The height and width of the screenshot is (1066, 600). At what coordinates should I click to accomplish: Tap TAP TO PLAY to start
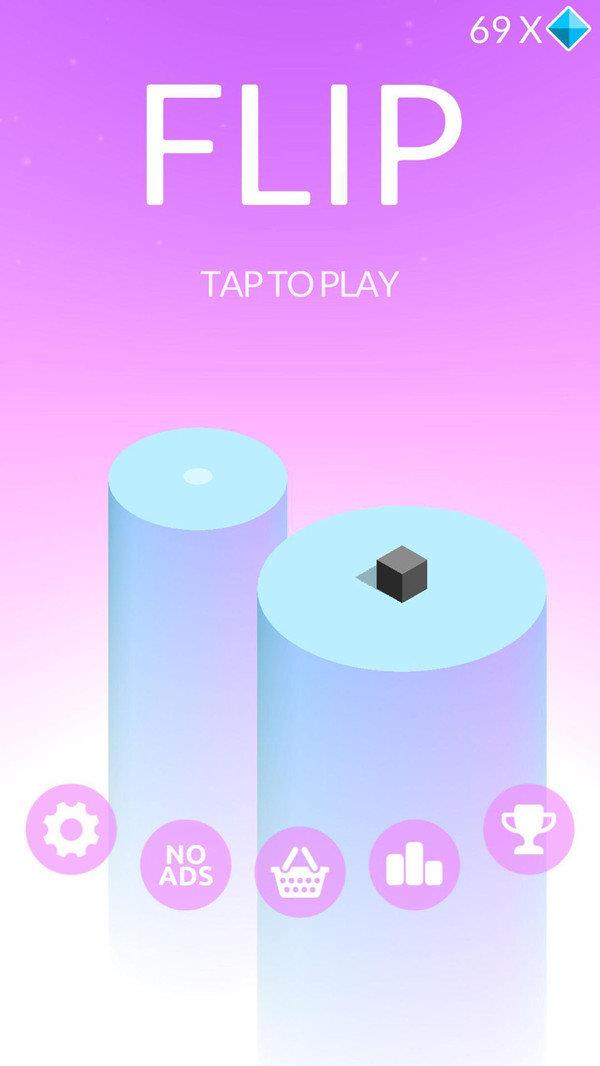coord(300,284)
